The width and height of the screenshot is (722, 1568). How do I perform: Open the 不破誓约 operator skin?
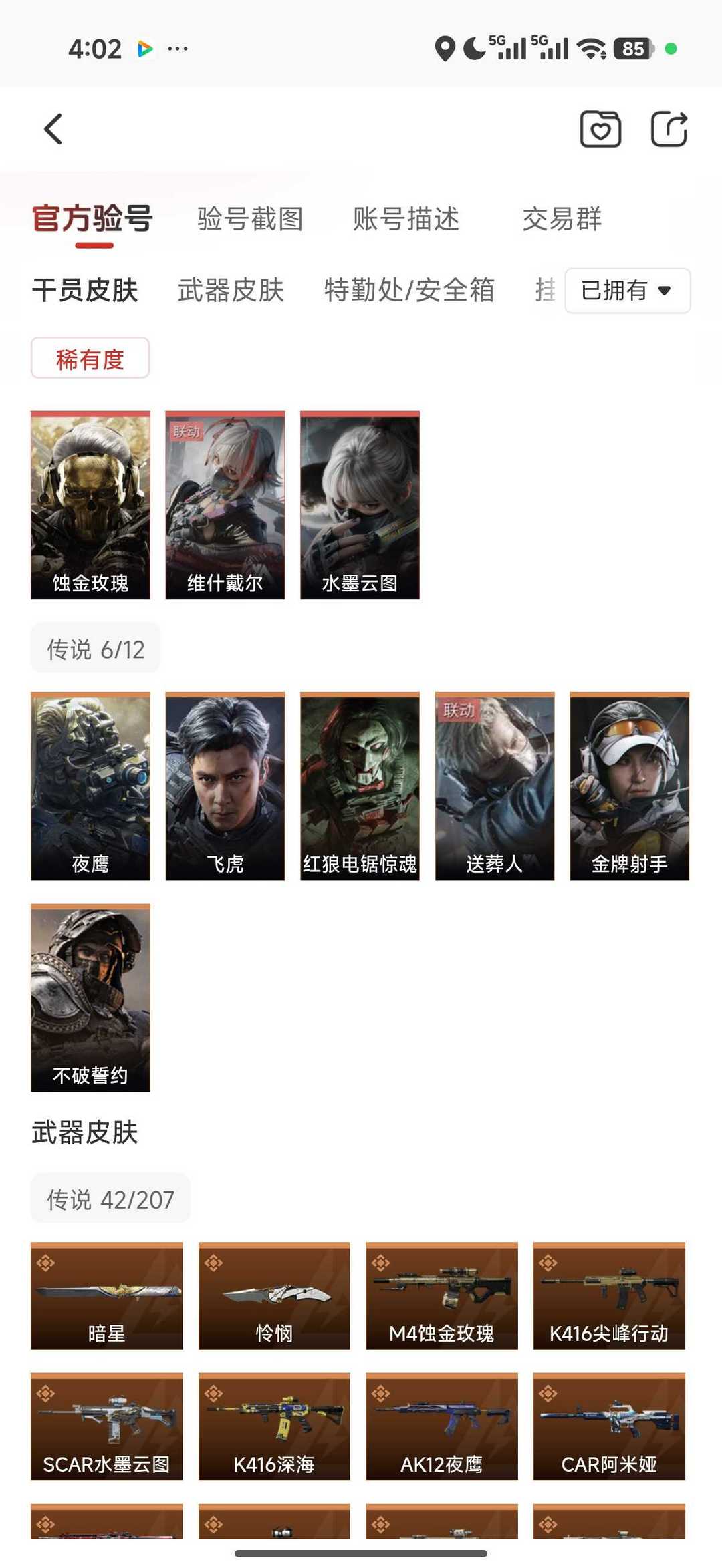90,997
